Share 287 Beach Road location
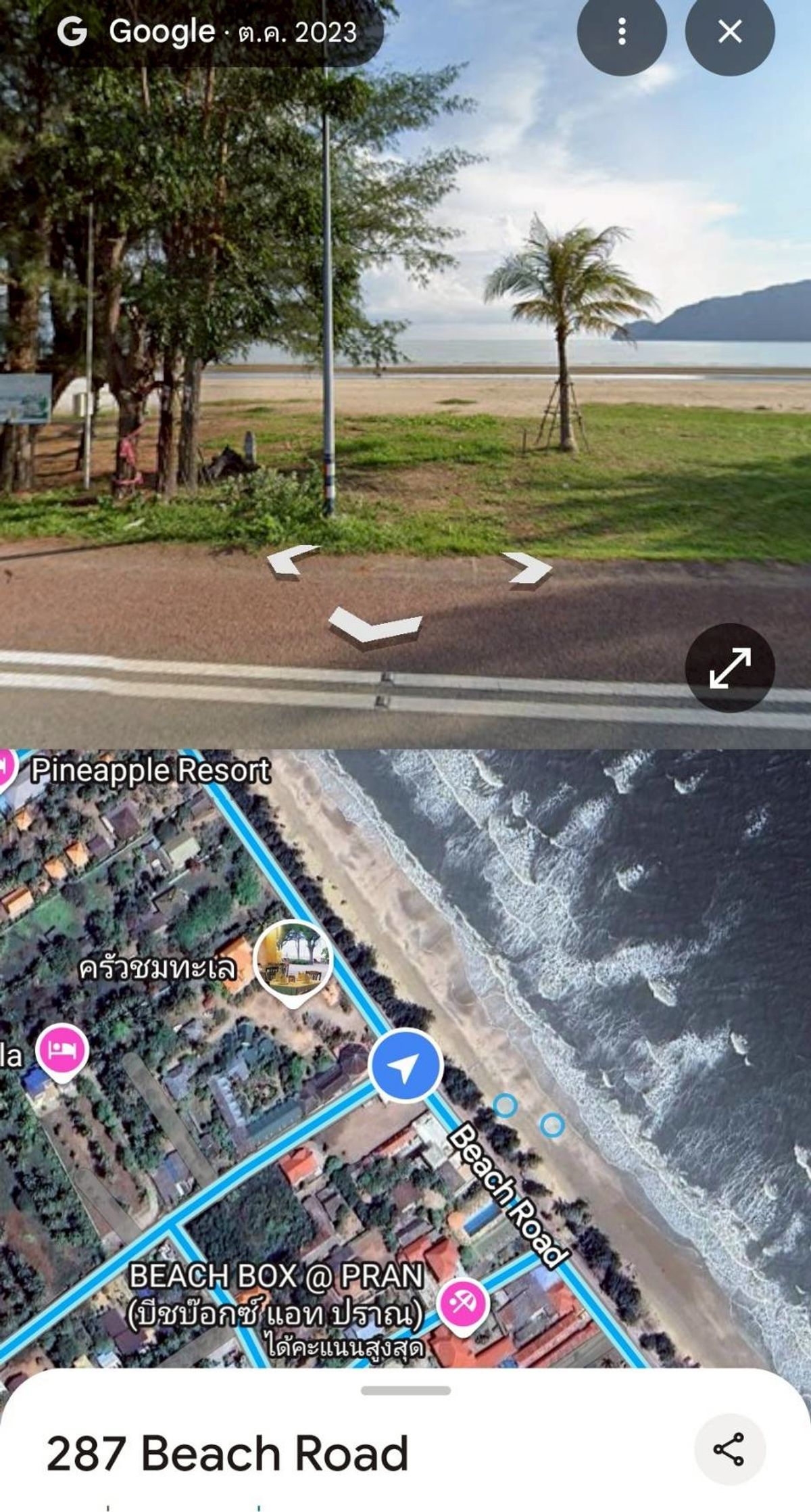The width and height of the screenshot is (811, 1512). pos(729,1448)
